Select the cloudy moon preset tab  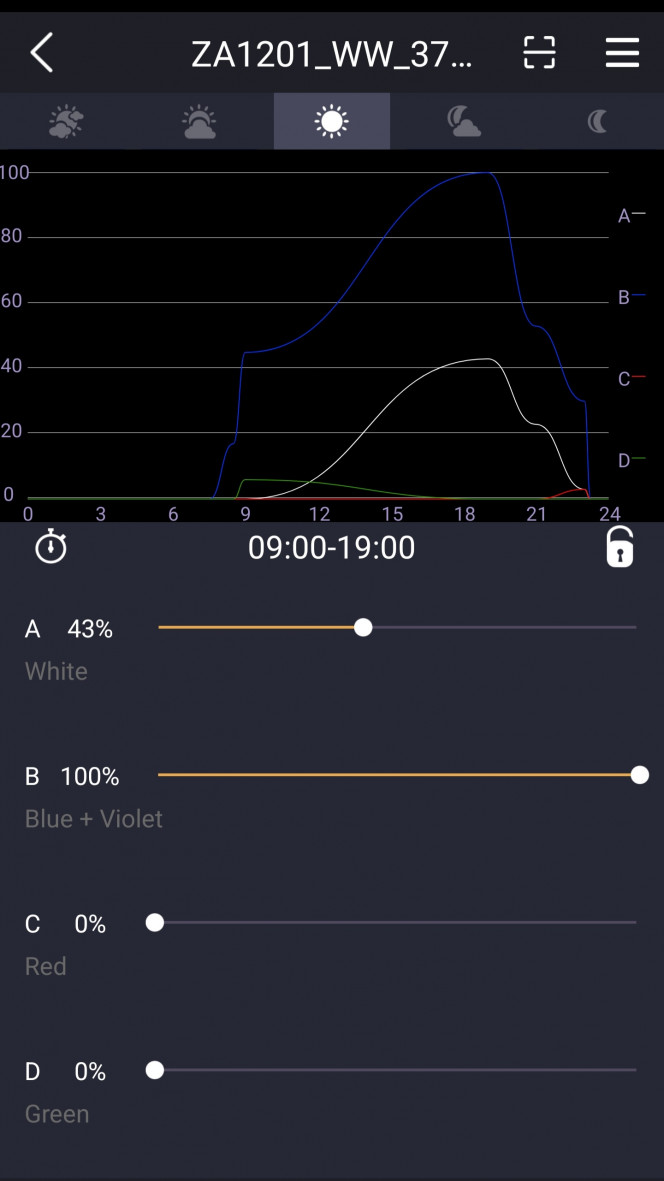(x=464, y=121)
